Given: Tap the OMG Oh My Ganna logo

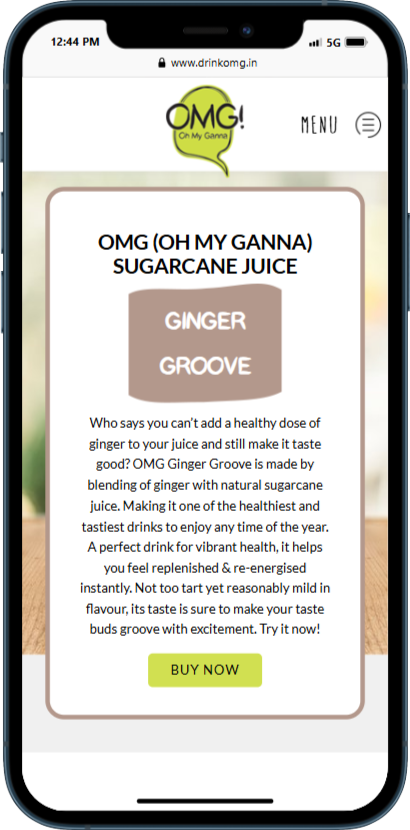Looking at the screenshot, I should coord(205,130).
